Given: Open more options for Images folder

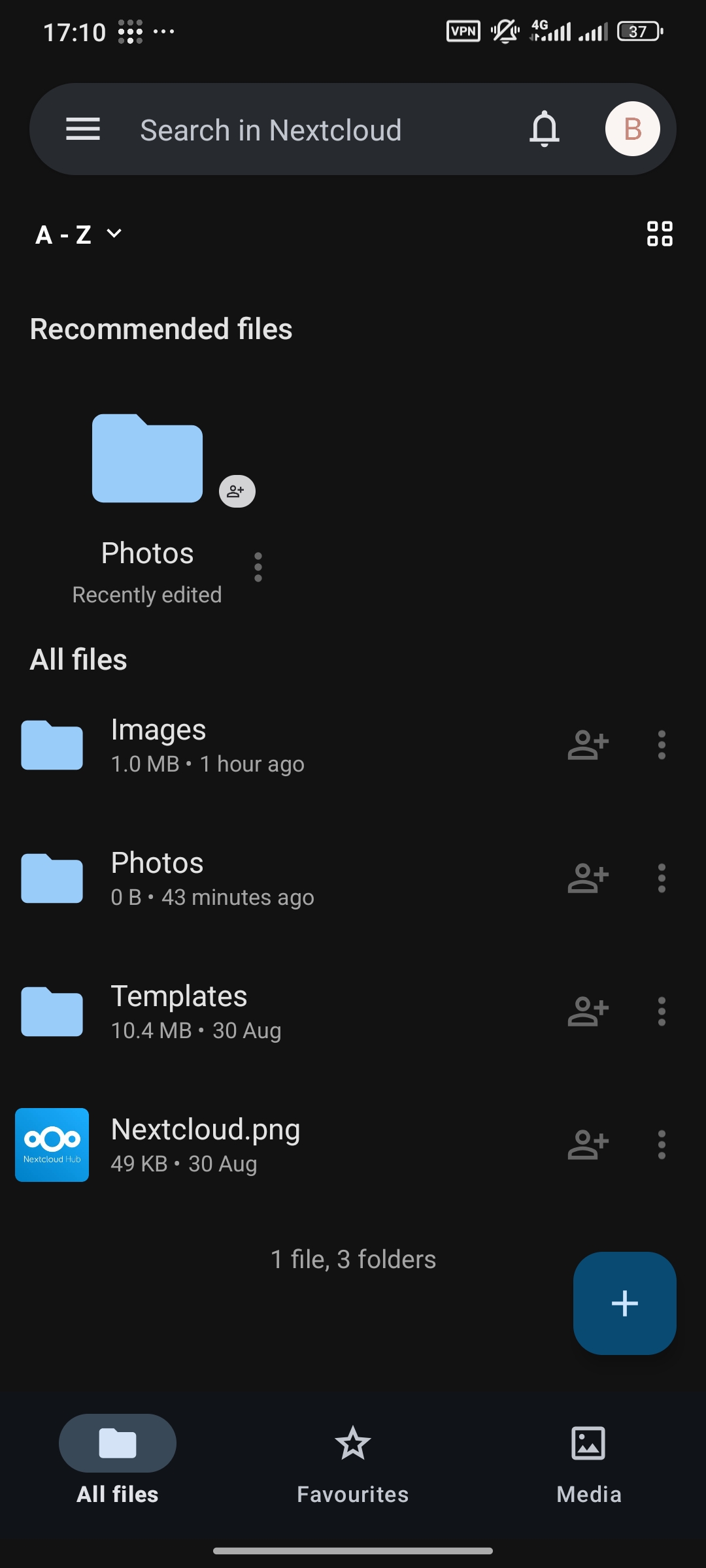Looking at the screenshot, I should 661,745.
